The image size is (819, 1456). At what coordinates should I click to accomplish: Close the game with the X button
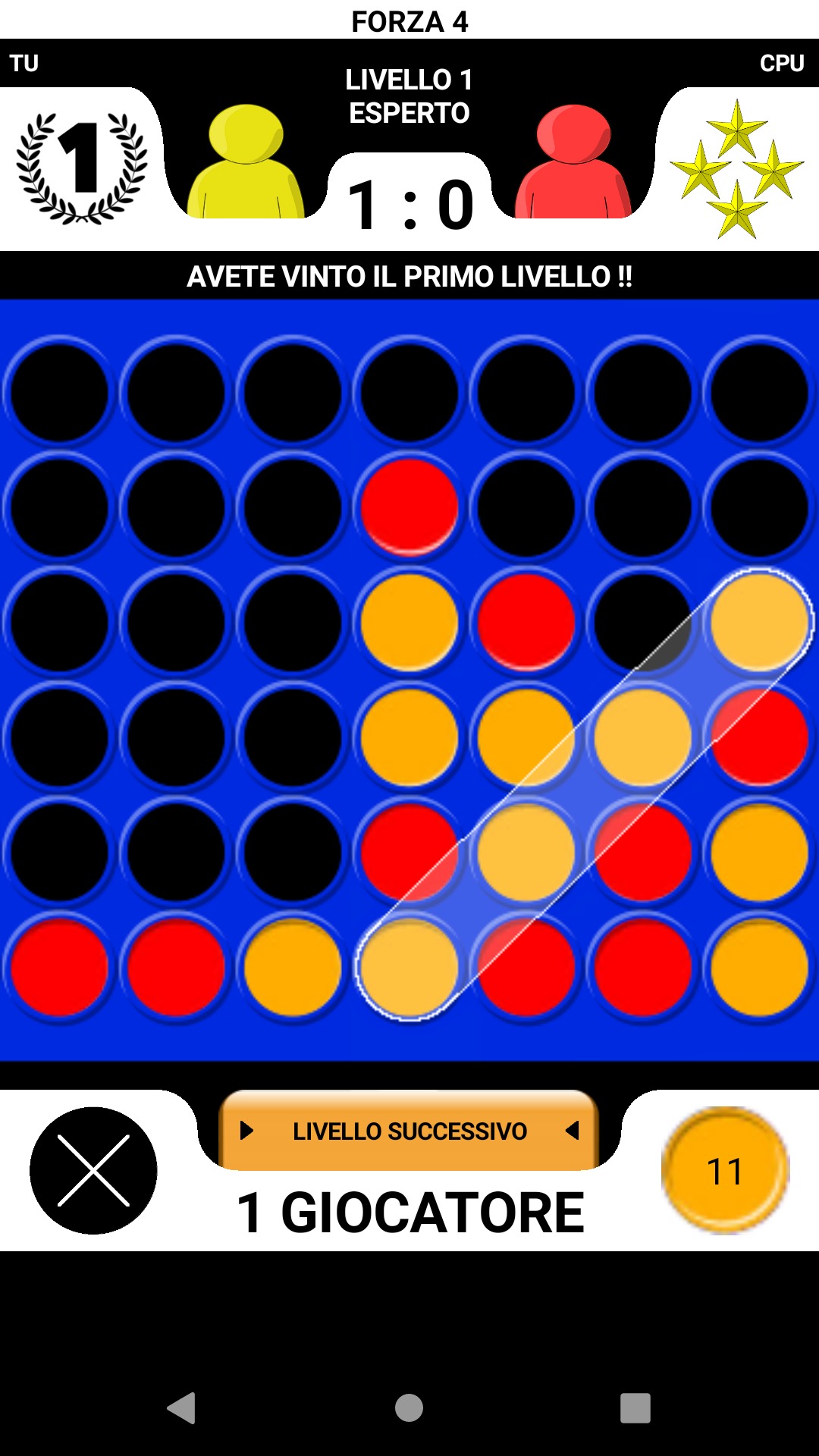coord(93,1170)
